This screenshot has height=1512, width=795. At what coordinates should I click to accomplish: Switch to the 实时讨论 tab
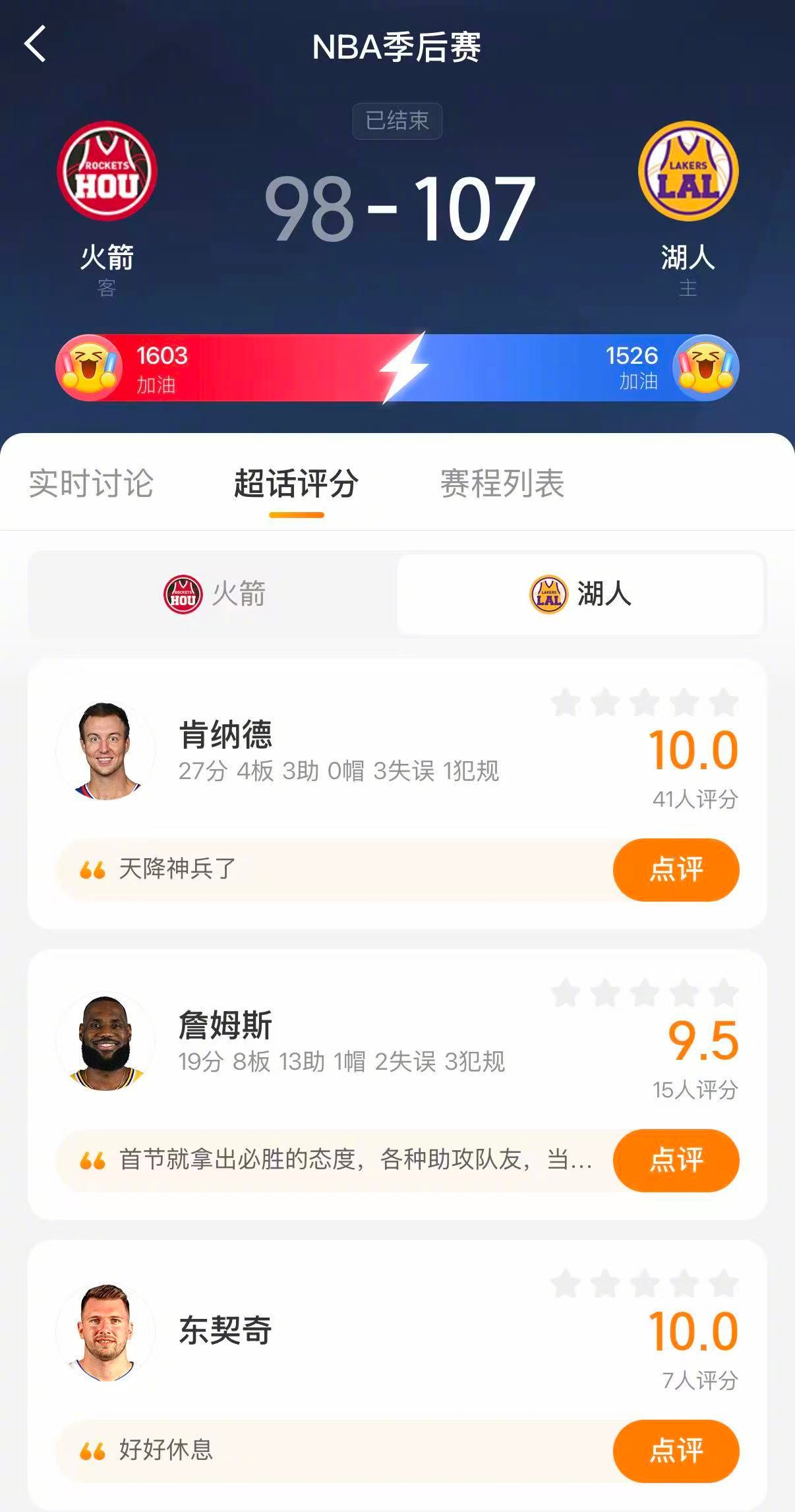(x=91, y=484)
